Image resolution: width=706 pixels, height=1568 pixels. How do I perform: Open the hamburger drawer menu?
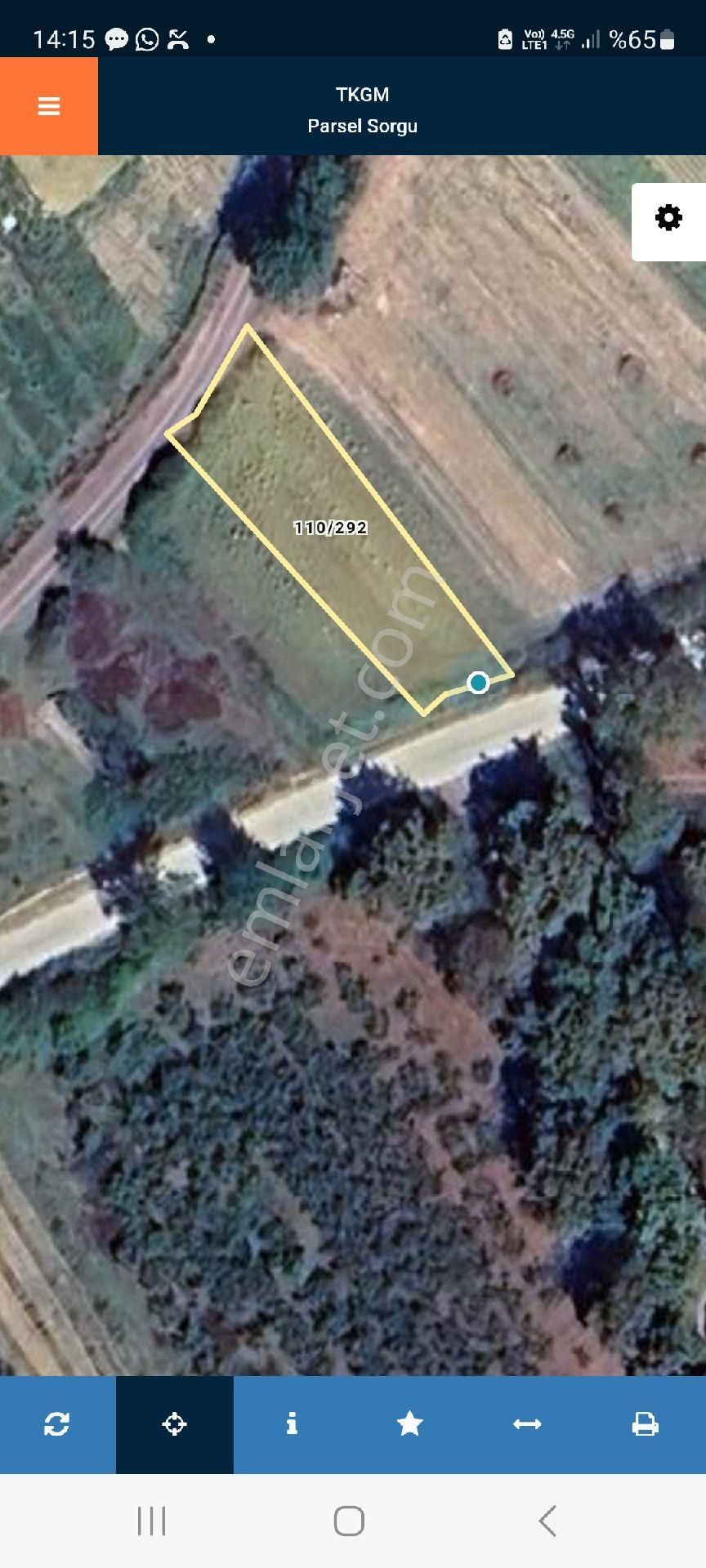[48, 106]
